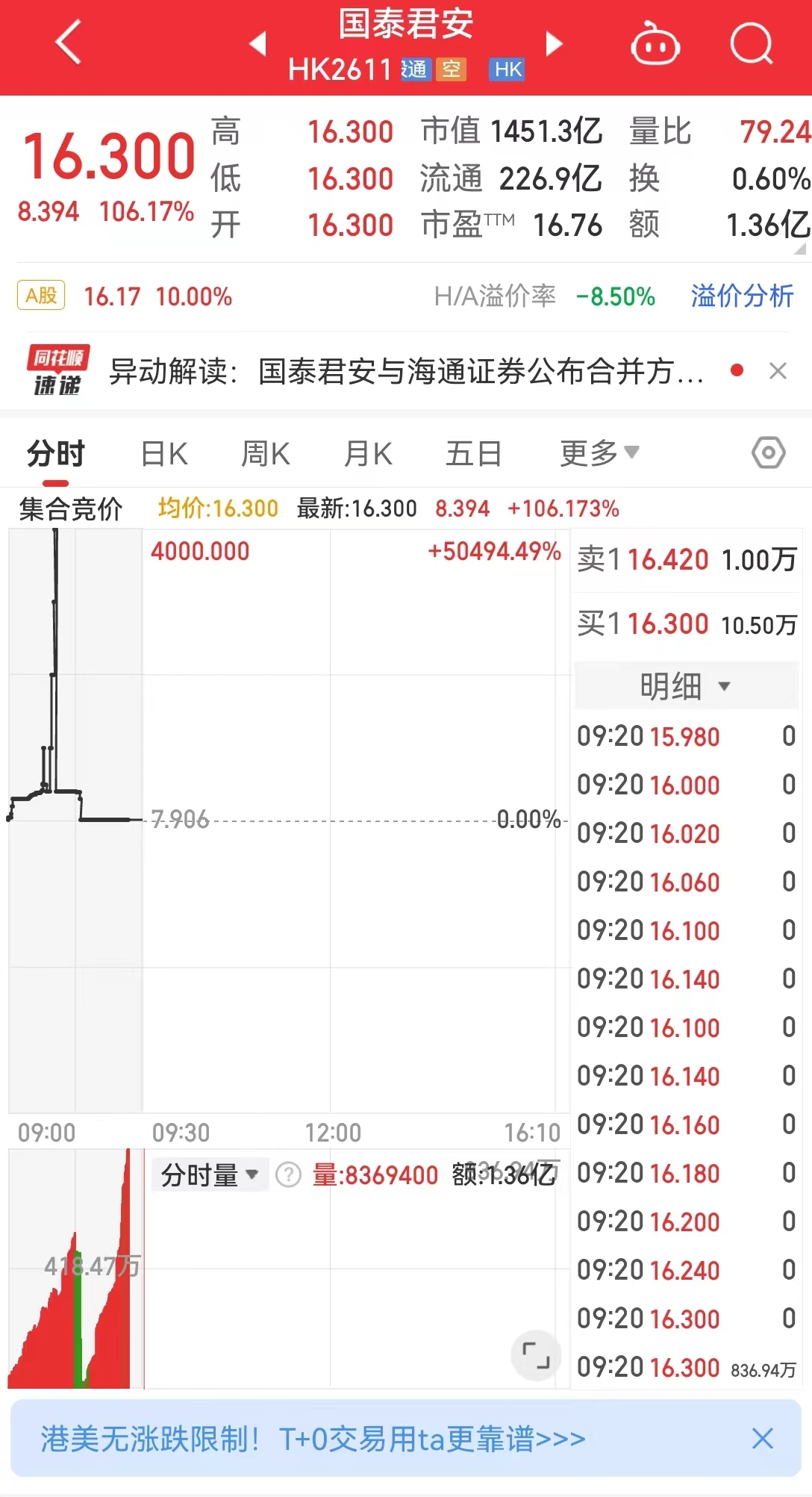The width and height of the screenshot is (812, 1497).
Task: Show help for 分时量 question mark
Action: click(288, 1175)
